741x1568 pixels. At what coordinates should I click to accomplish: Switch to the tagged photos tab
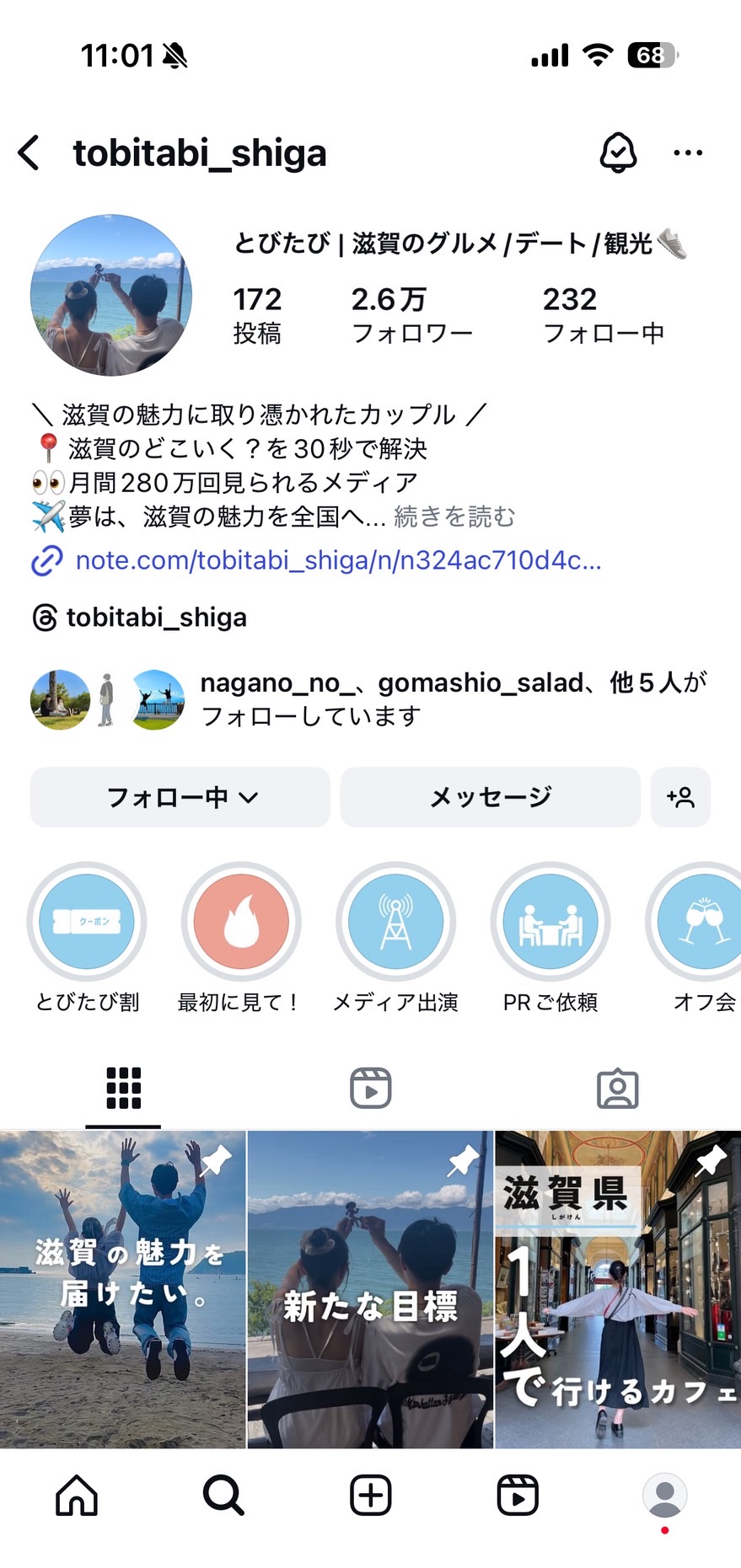point(617,1088)
